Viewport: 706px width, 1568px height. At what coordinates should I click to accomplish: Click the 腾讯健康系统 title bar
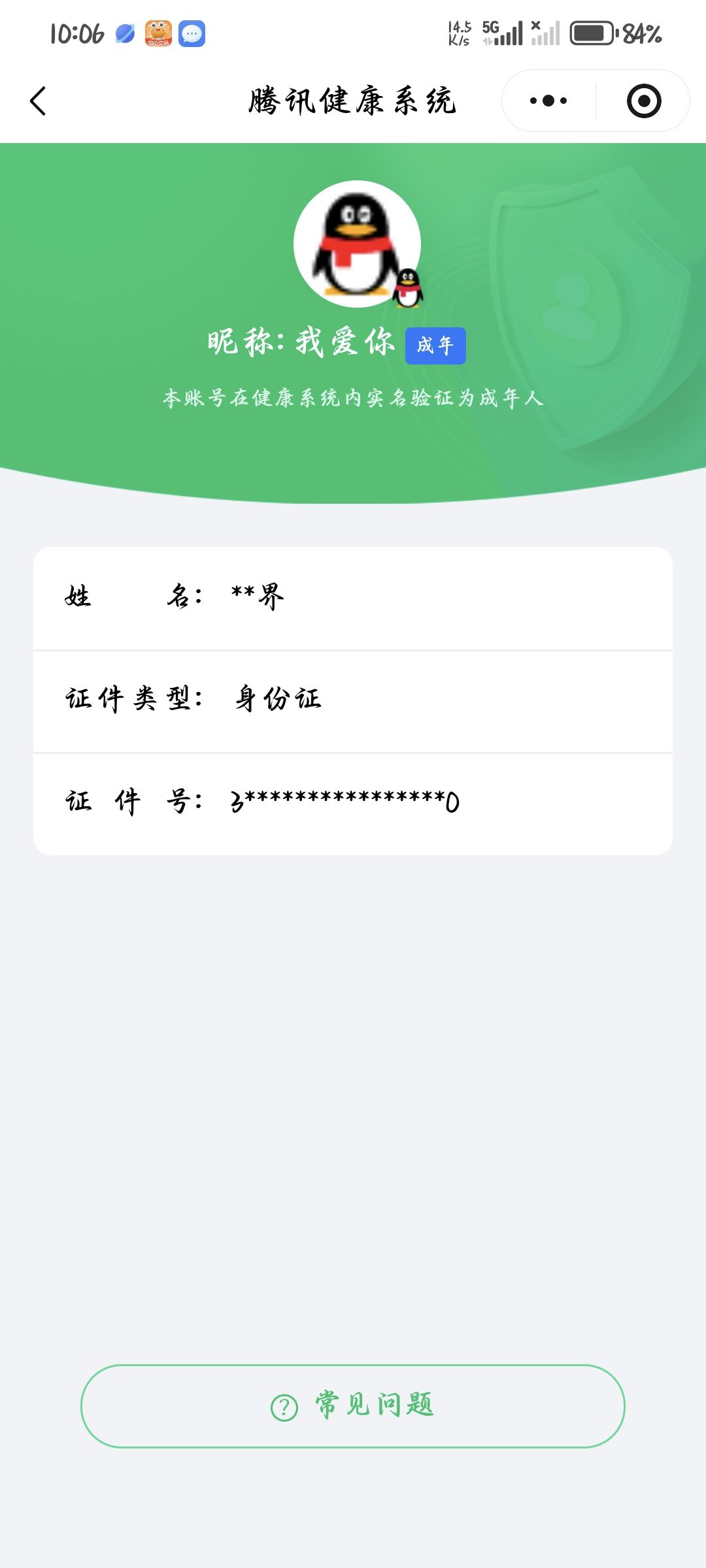[353, 100]
